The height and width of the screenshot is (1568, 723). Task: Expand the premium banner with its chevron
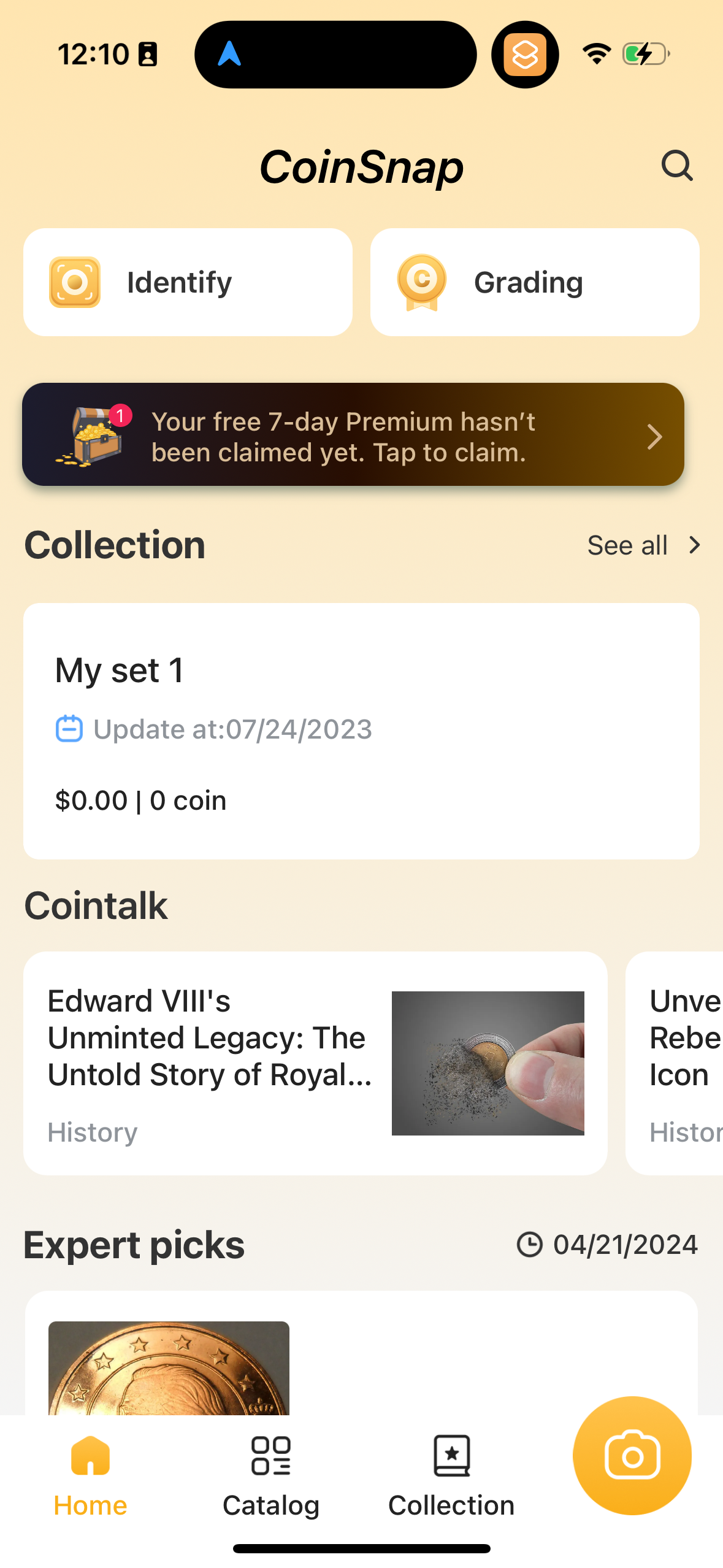click(x=654, y=436)
